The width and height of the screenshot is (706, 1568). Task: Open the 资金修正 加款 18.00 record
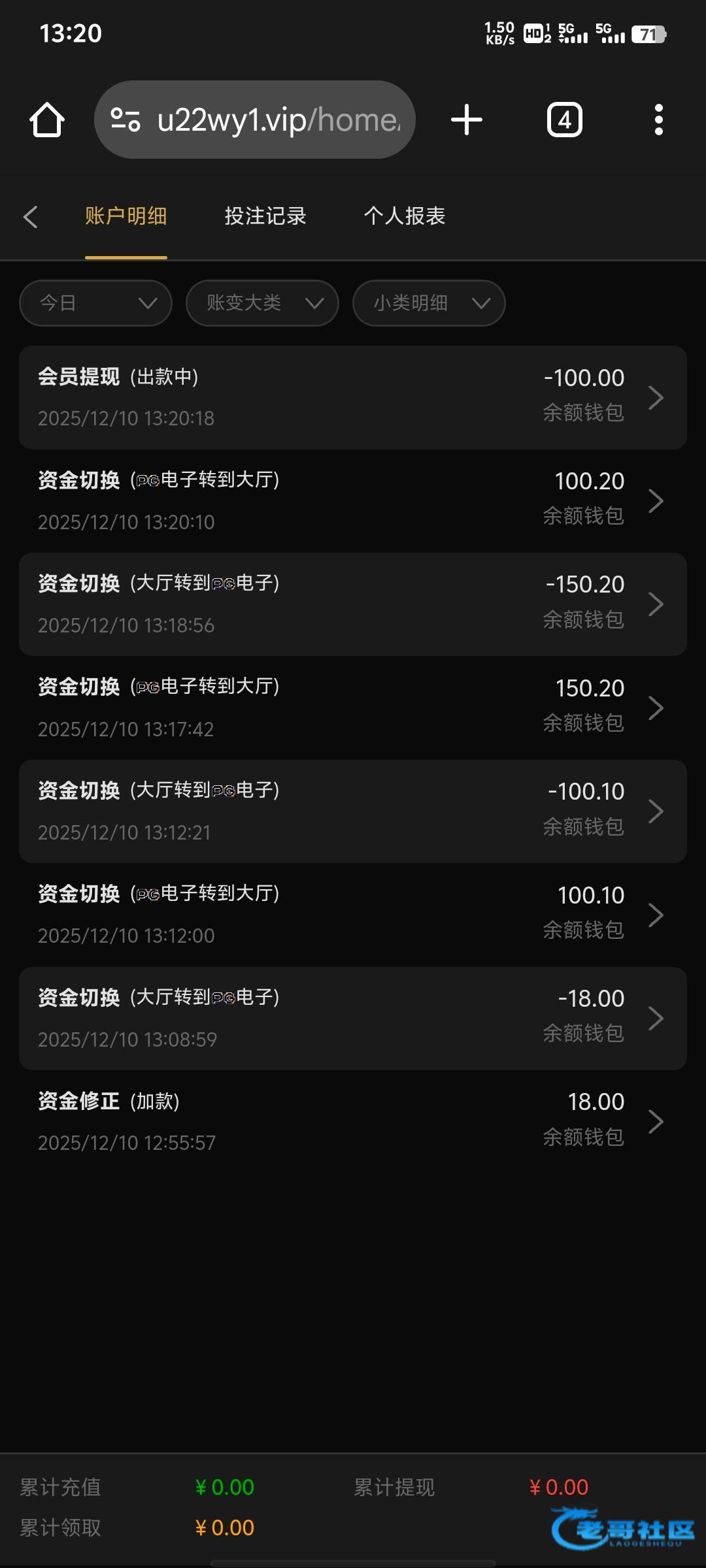click(x=353, y=1121)
